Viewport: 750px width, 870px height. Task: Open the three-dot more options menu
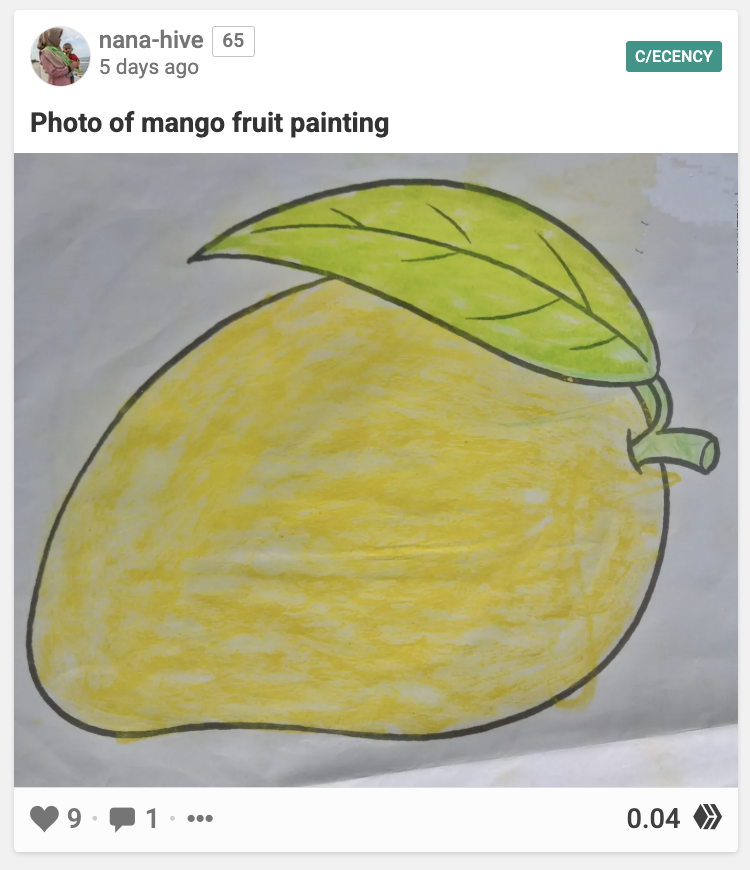point(200,819)
